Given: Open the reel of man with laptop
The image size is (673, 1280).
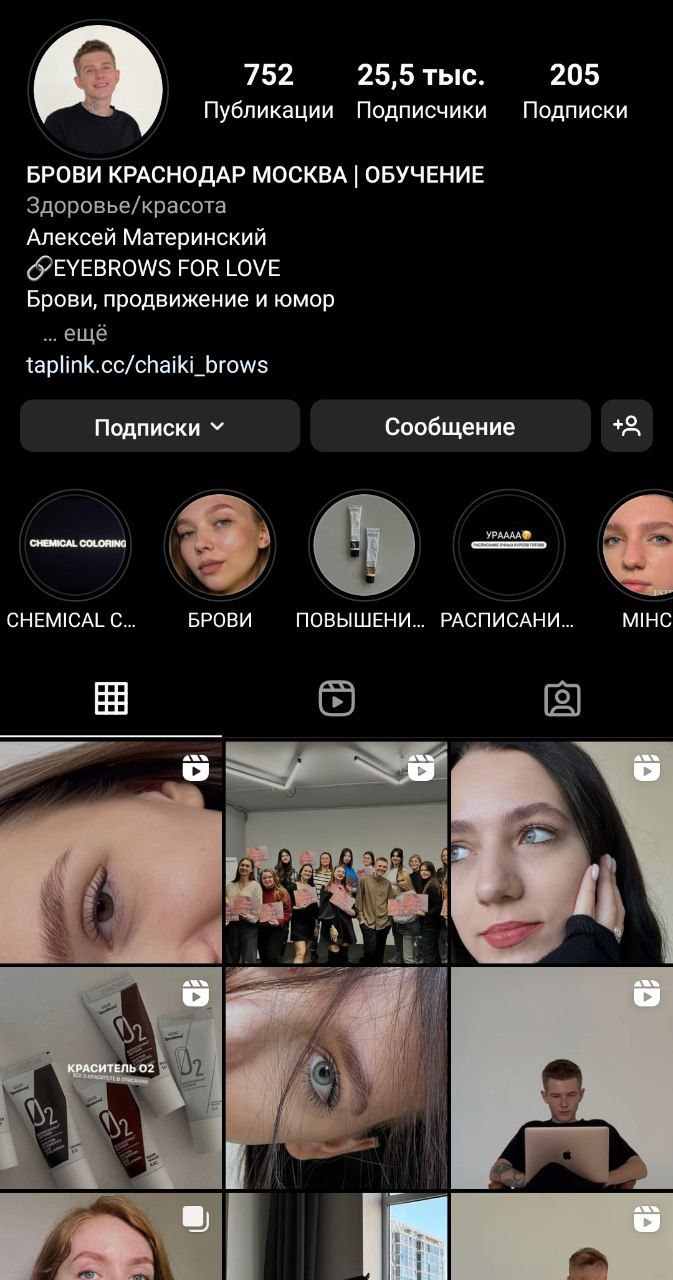Looking at the screenshot, I should click(562, 1078).
